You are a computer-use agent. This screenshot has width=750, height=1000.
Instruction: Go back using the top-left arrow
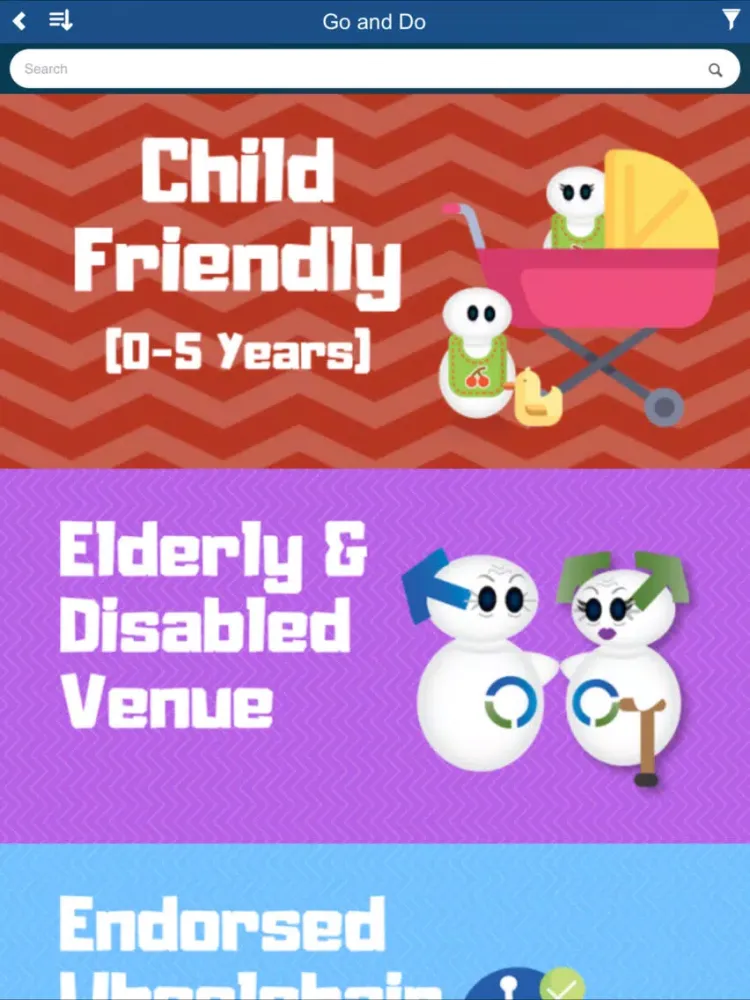point(19,20)
